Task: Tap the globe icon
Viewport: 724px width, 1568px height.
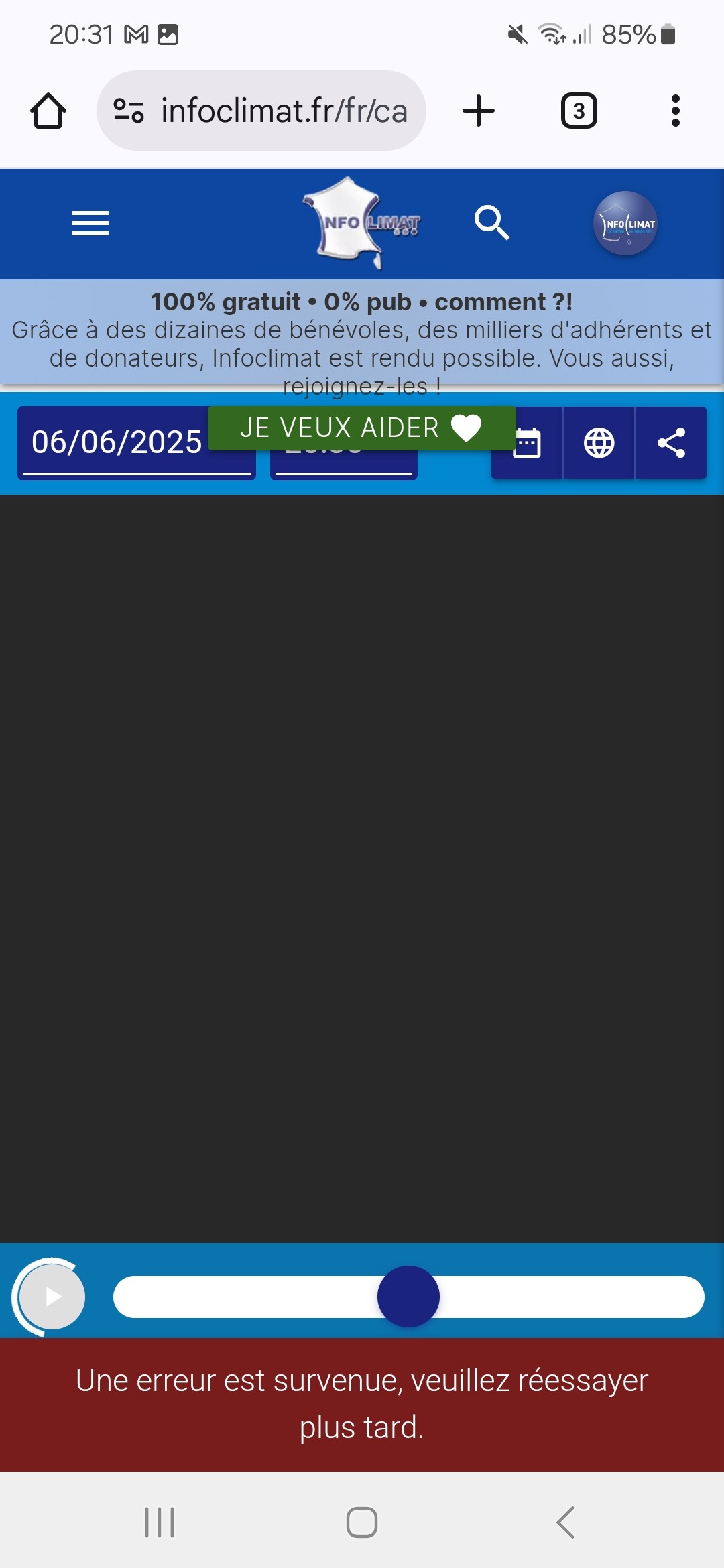Action: point(599,443)
